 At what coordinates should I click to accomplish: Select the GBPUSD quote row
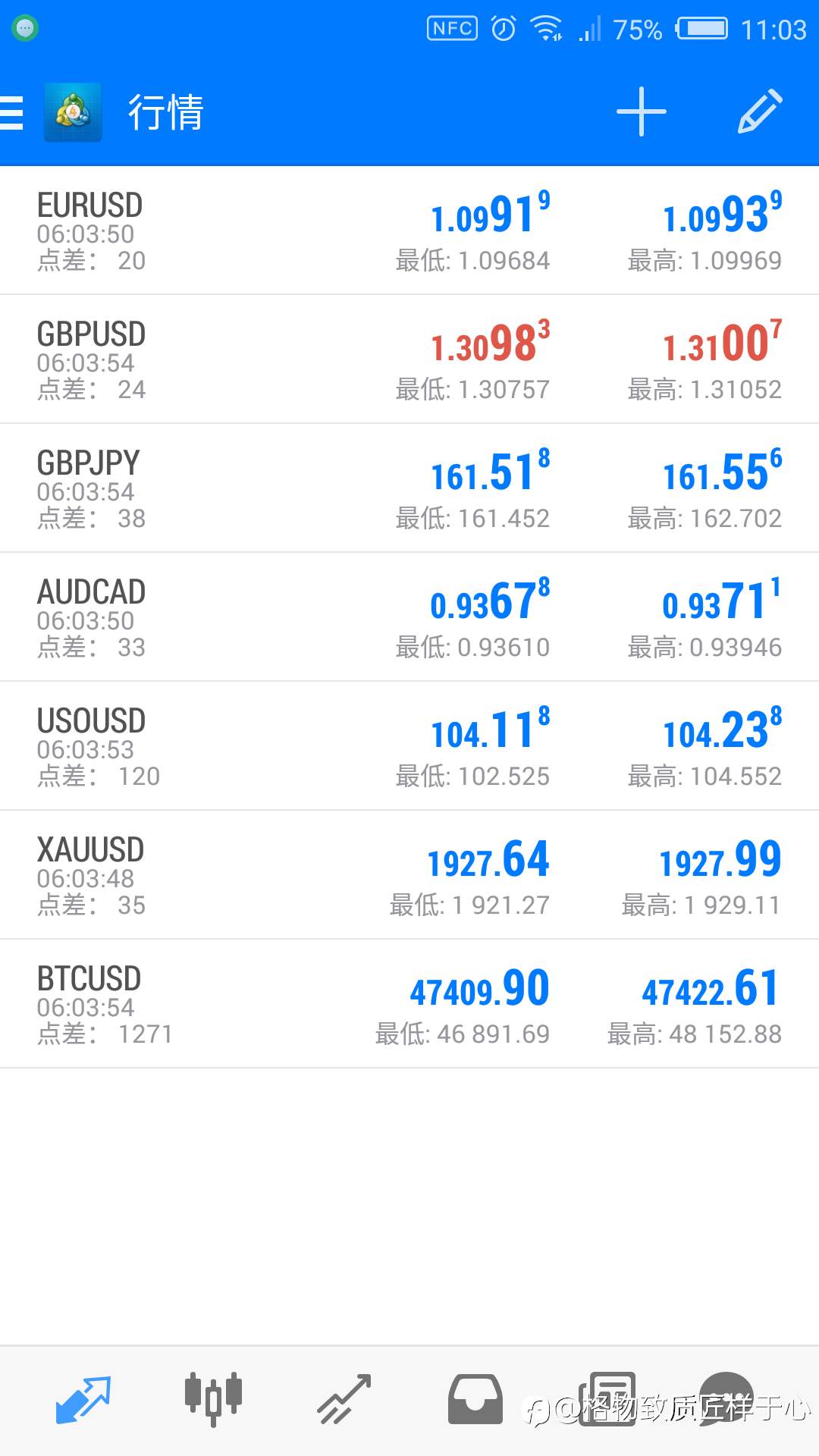pyautogui.click(x=409, y=359)
